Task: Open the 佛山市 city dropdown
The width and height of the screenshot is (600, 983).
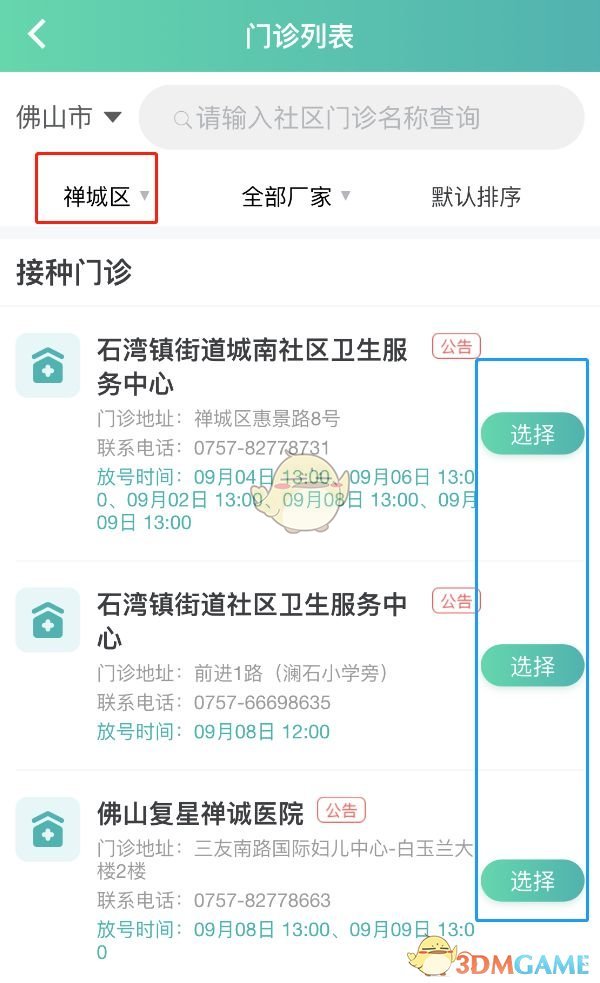Action: coord(68,117)
